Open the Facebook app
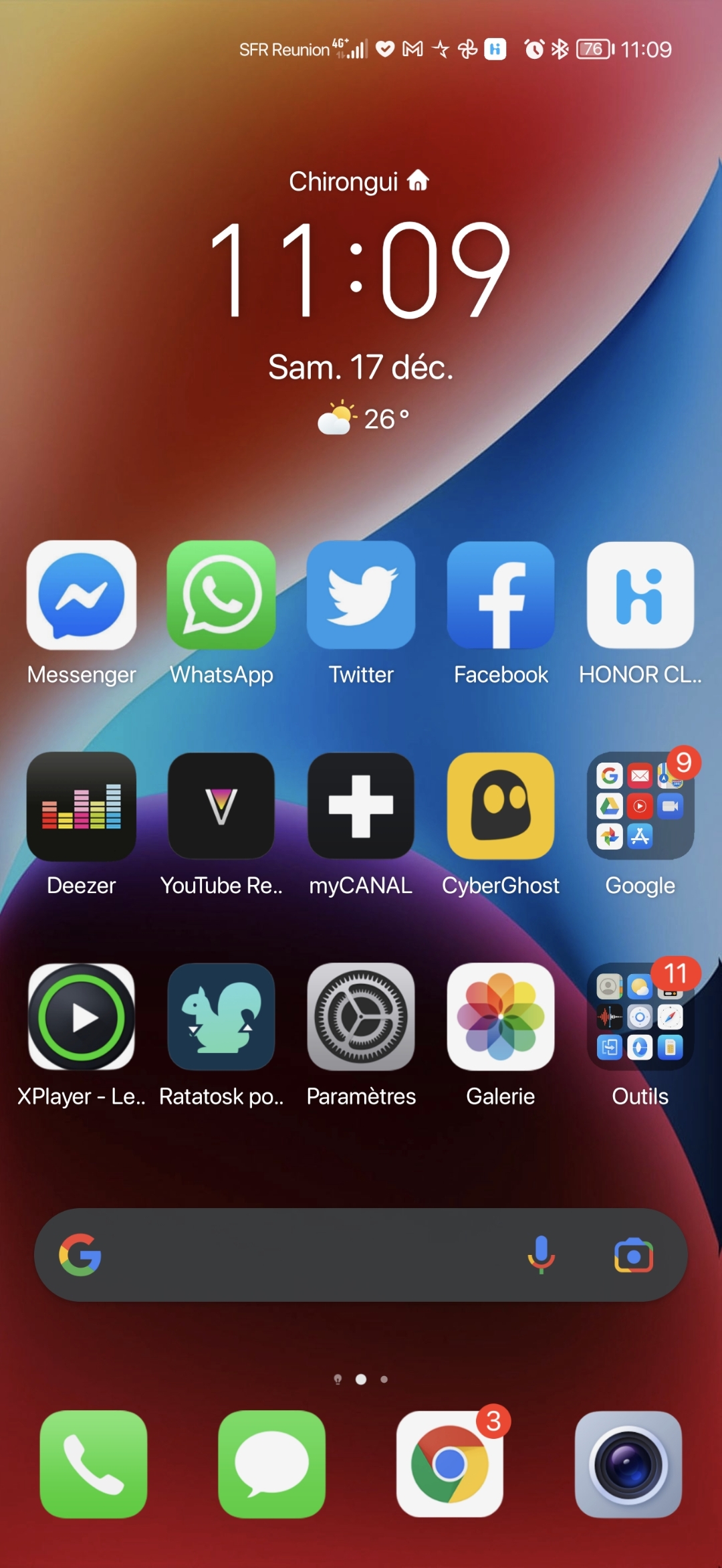This screenshot has width=722, height=1568. [501, 595]
